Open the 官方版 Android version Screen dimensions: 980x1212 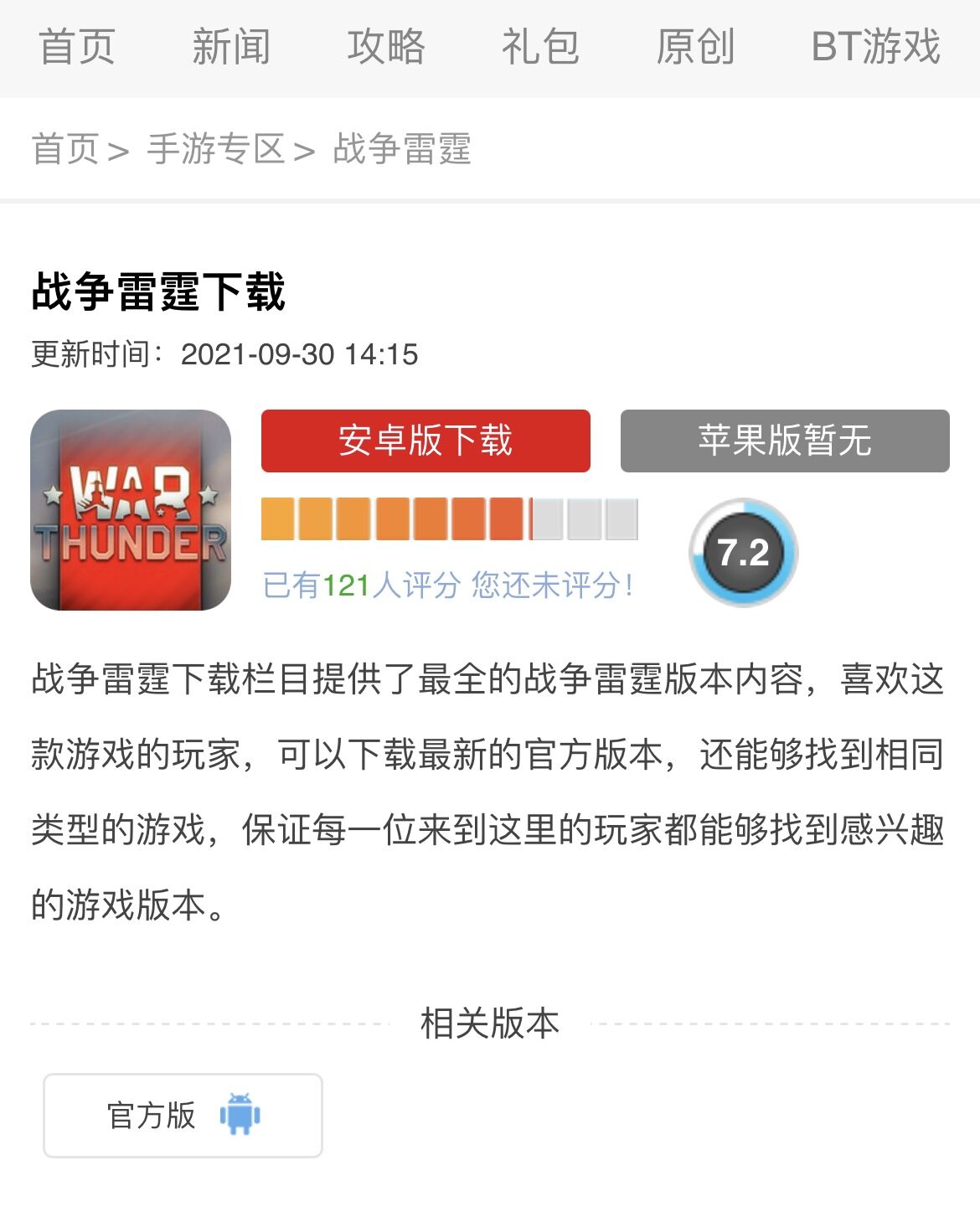point(183,1116)
